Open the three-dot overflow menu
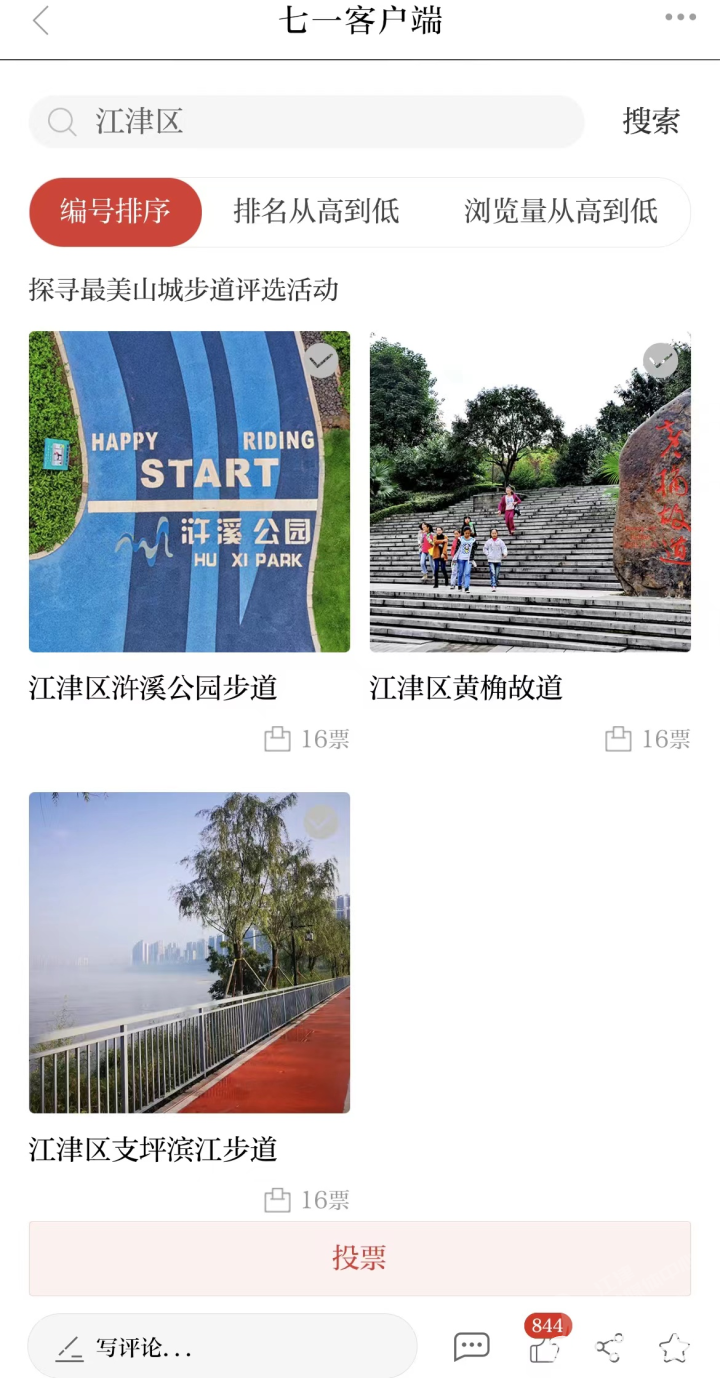The width and height of the screenshot is (720, 1378). tap(680, 17)
